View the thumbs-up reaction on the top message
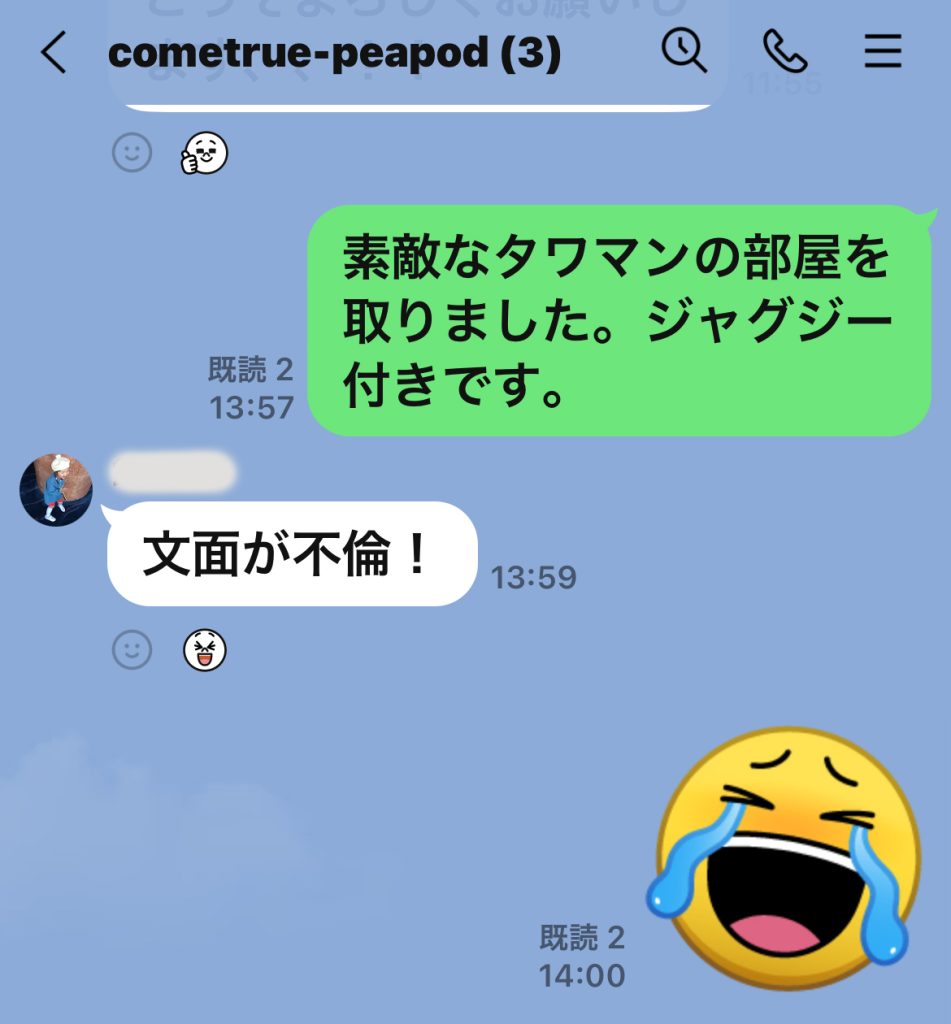The width and height of the screenshot is (951, 1024). [x=204, y=154]
